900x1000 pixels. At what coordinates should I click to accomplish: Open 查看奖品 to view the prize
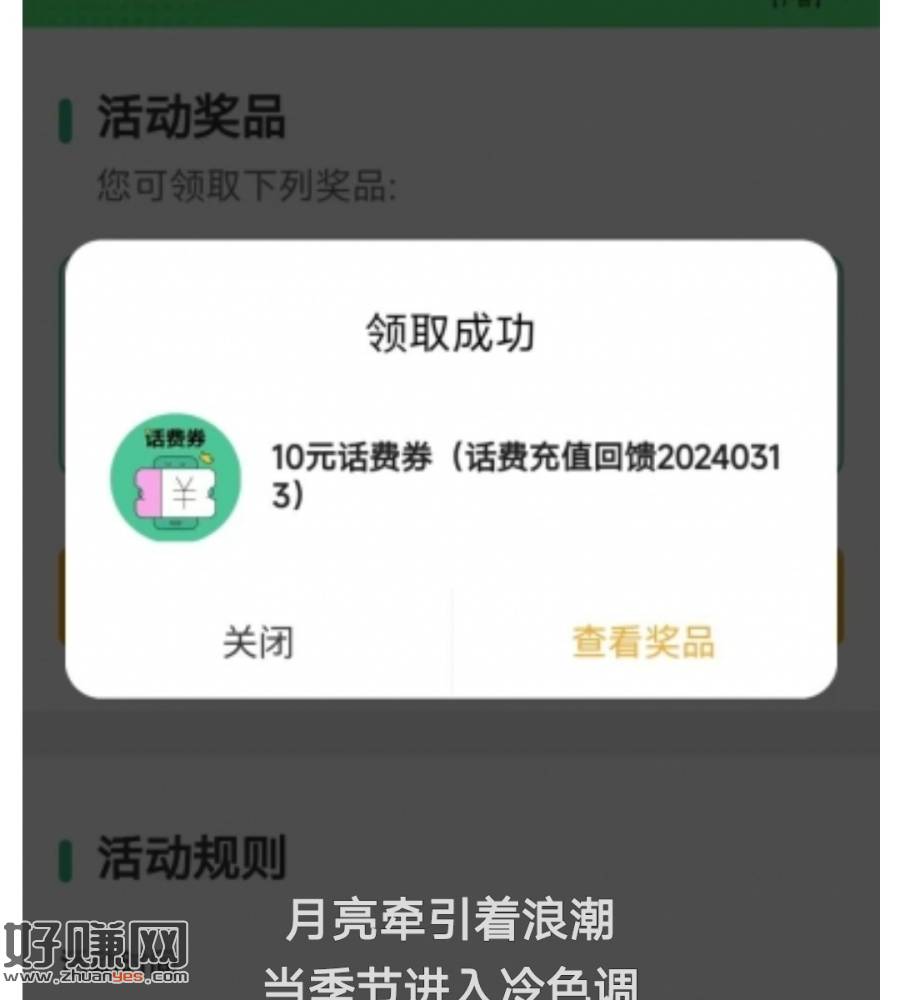[643, 642]
